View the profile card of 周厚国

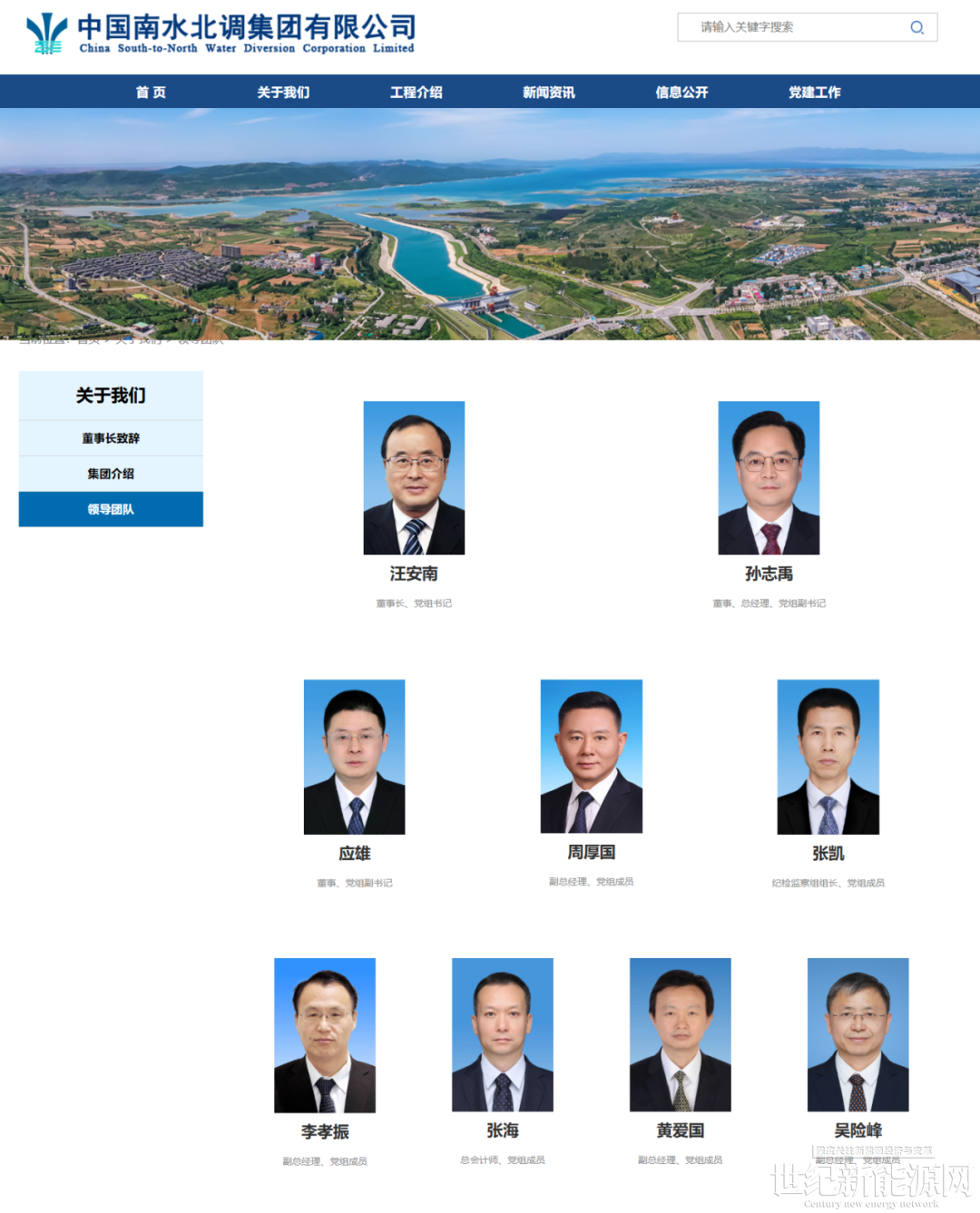click(591, 757)
